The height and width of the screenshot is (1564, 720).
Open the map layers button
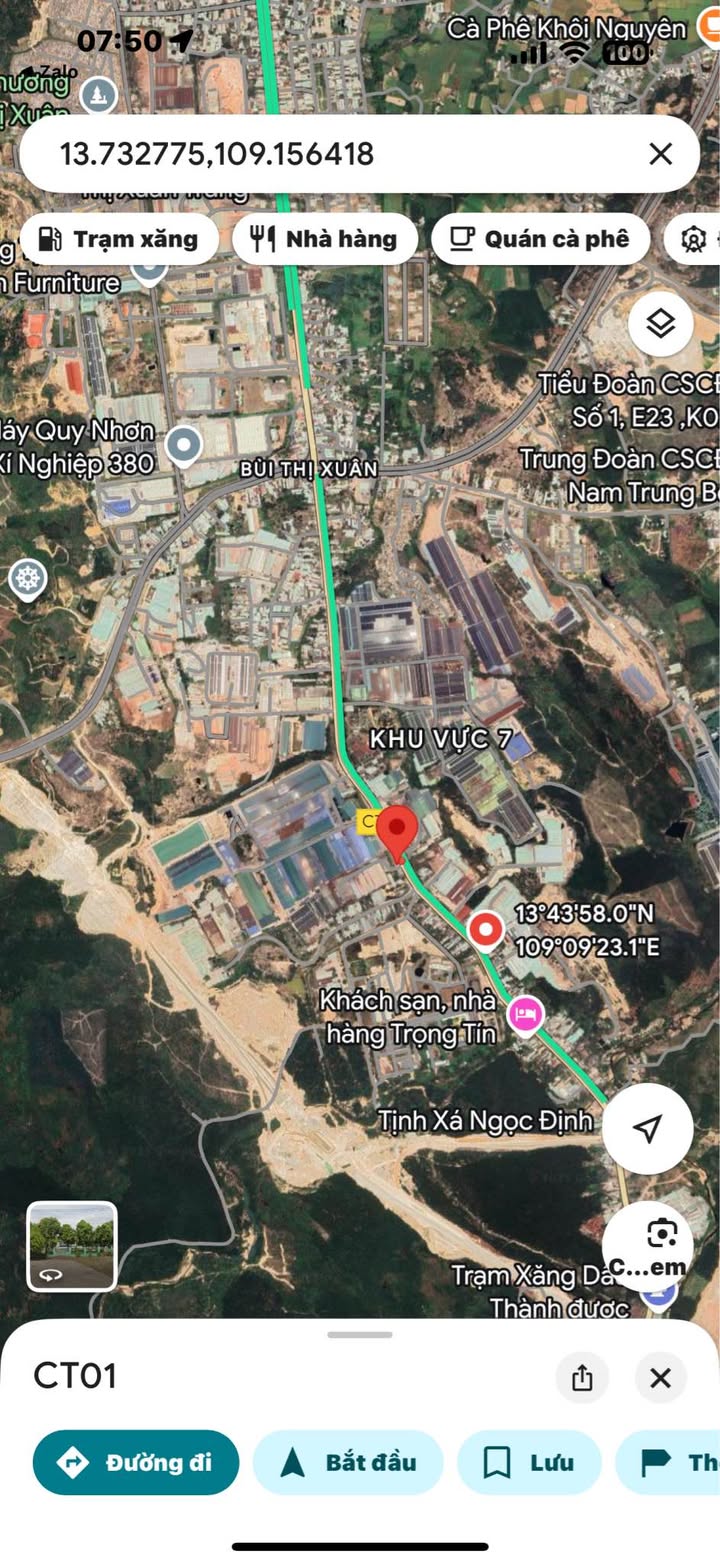click(x=660, y=324)
